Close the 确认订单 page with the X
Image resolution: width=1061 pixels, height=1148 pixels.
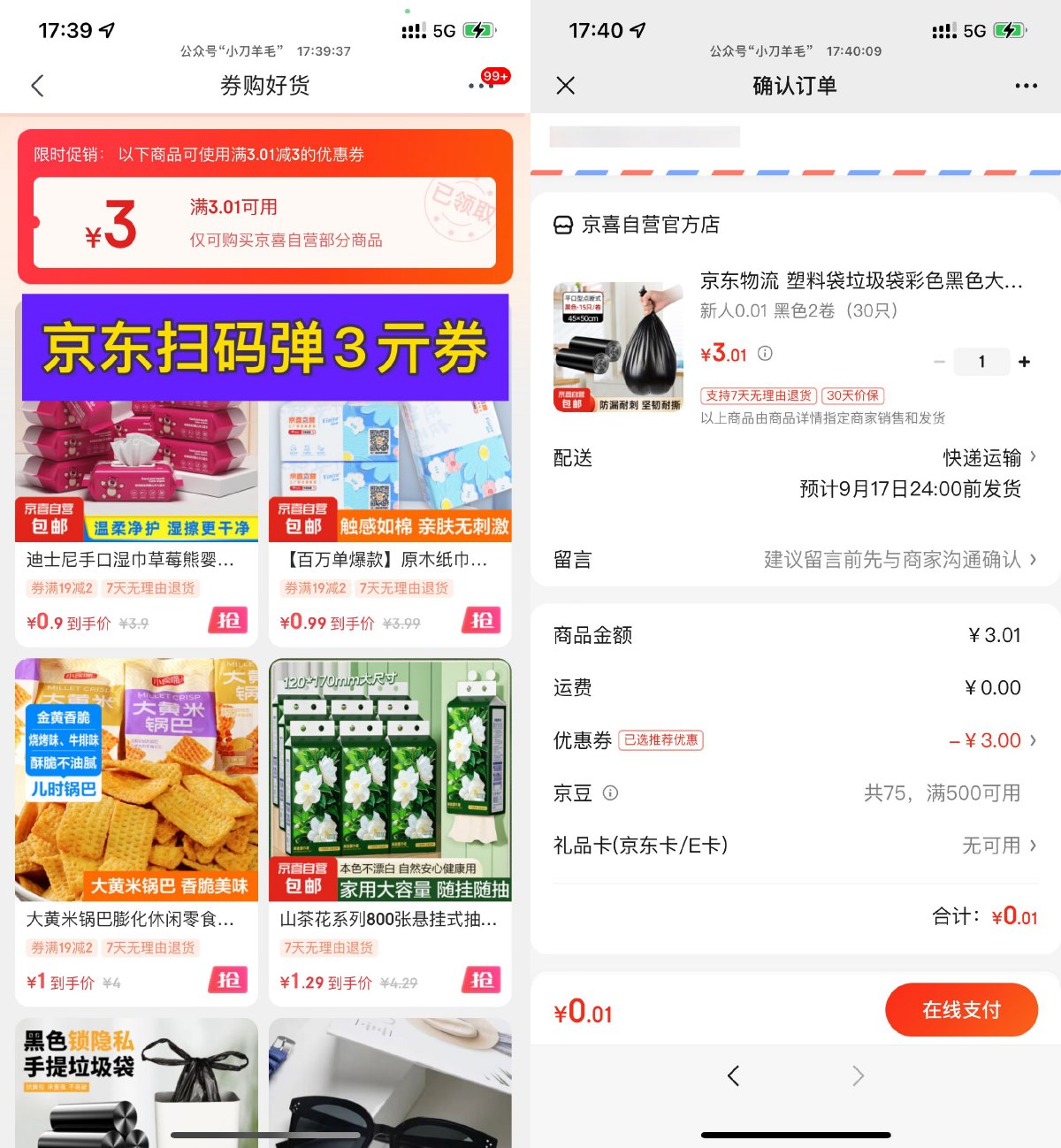pyautogui.click(x=566, y=85)
